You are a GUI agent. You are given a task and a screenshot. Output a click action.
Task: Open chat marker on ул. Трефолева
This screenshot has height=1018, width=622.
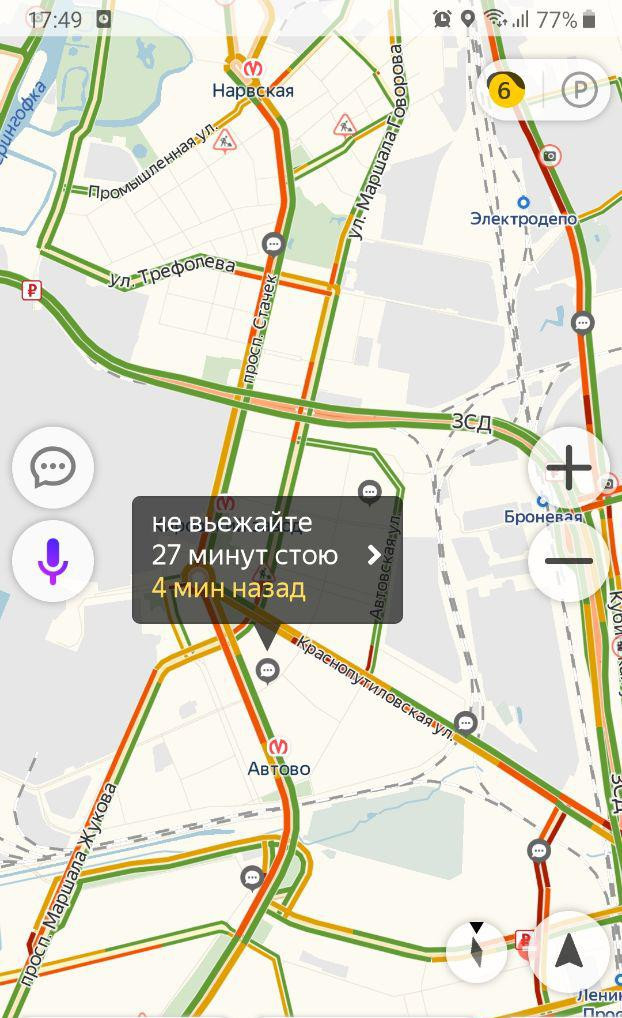click(273, 244)
